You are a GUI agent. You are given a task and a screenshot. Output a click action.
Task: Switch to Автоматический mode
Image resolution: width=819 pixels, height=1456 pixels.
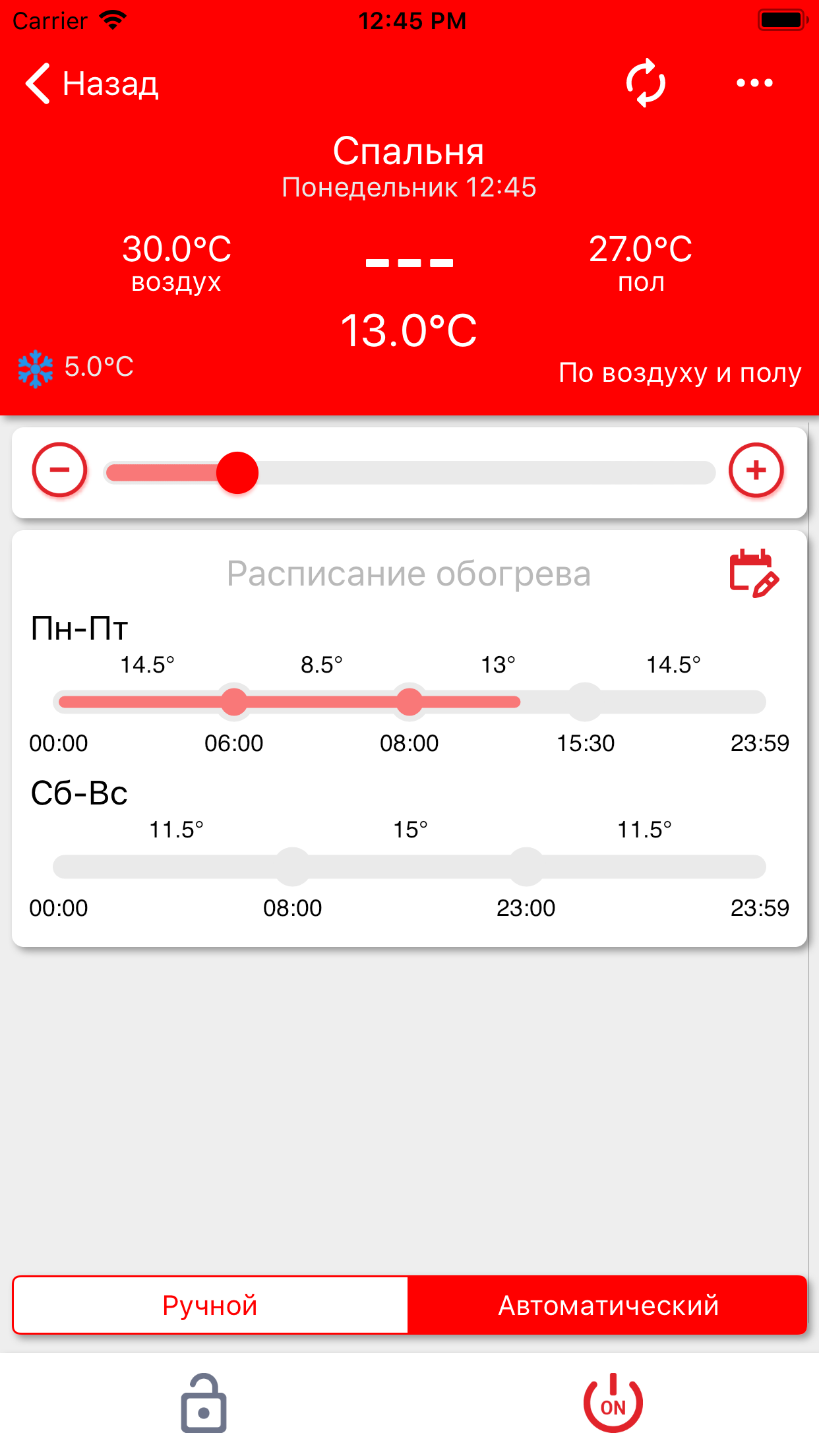tap(607, 1305)
